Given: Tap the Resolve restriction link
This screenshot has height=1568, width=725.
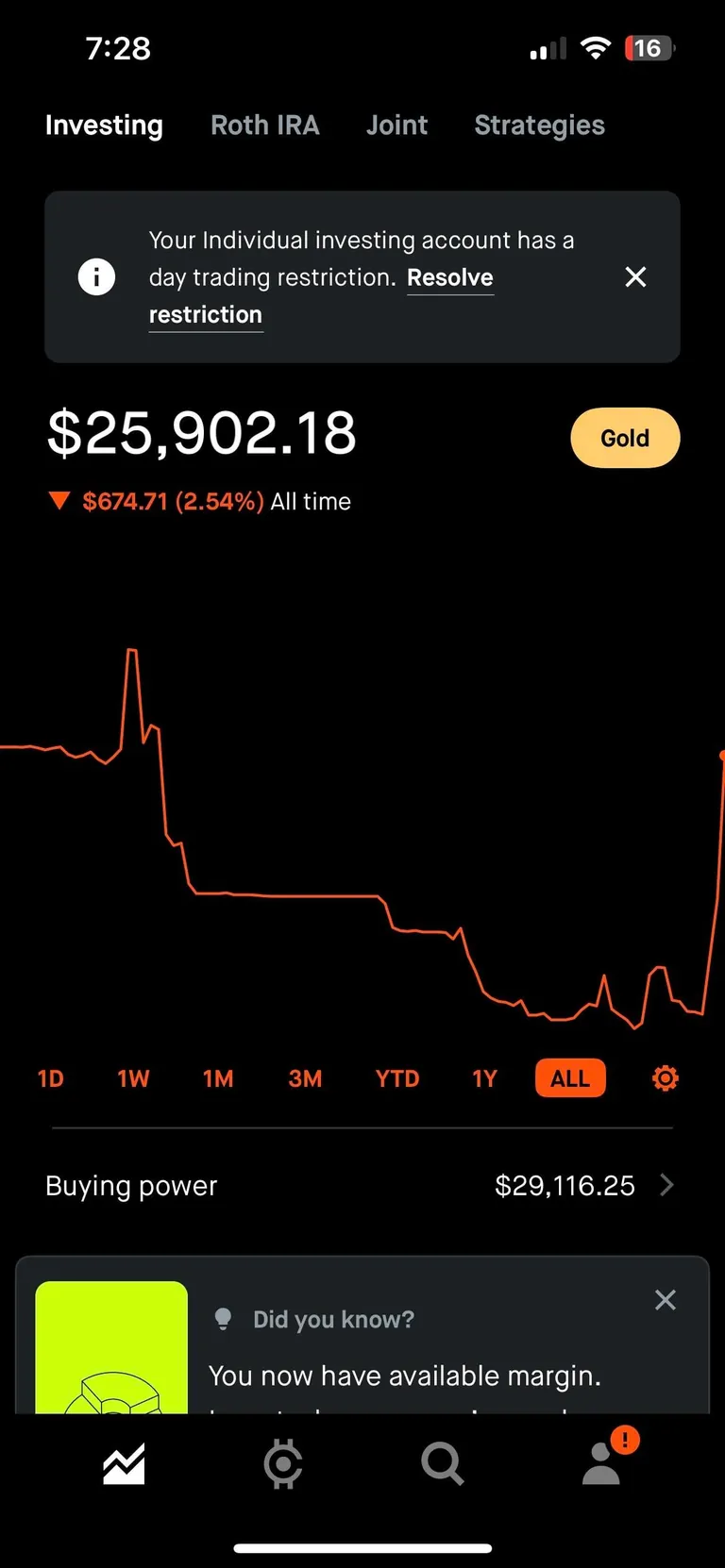Looking at the screenshot, I should pyautogui.click(x=450, y=277).
